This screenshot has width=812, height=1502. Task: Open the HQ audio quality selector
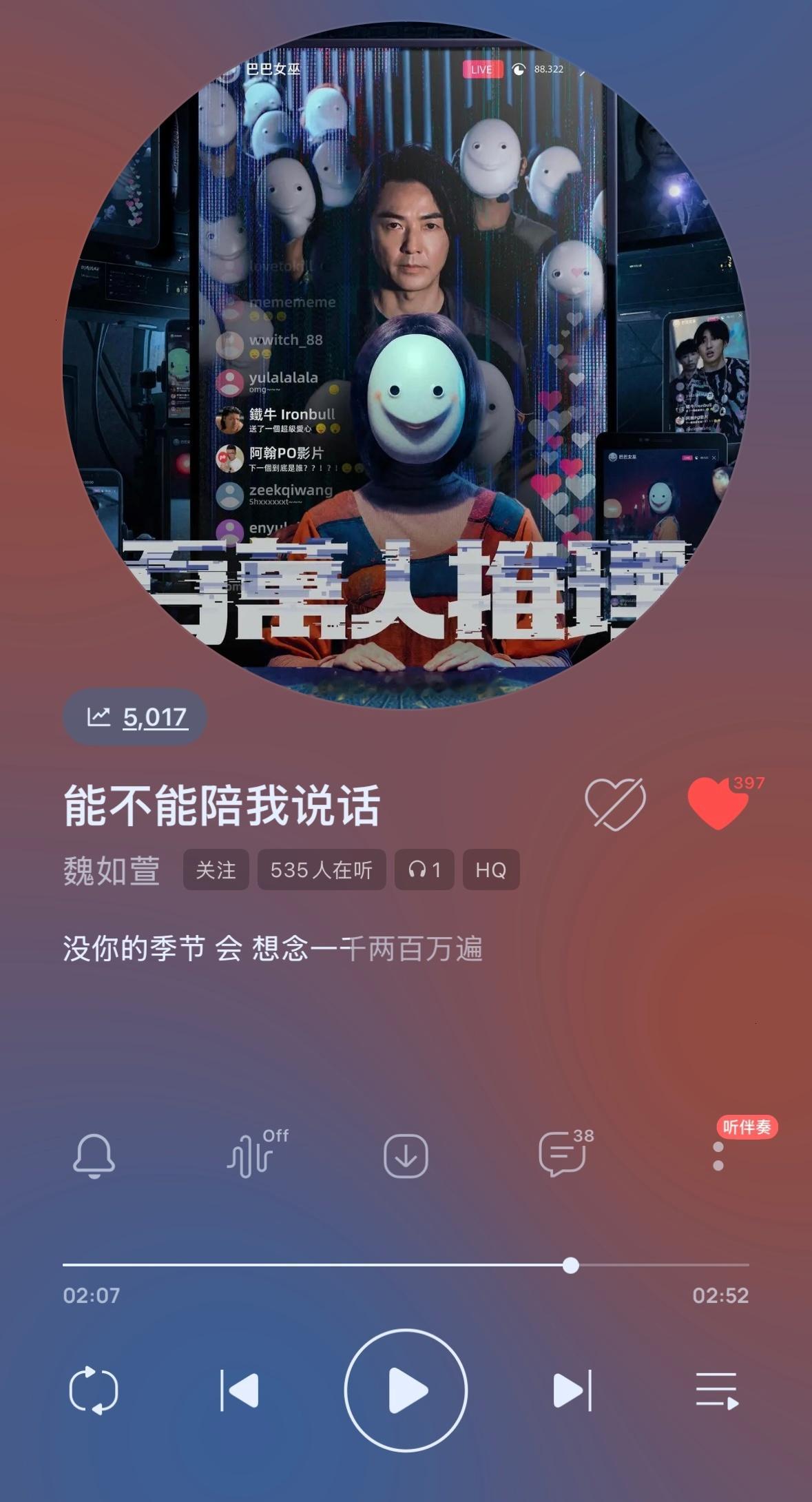pos(491,870)
